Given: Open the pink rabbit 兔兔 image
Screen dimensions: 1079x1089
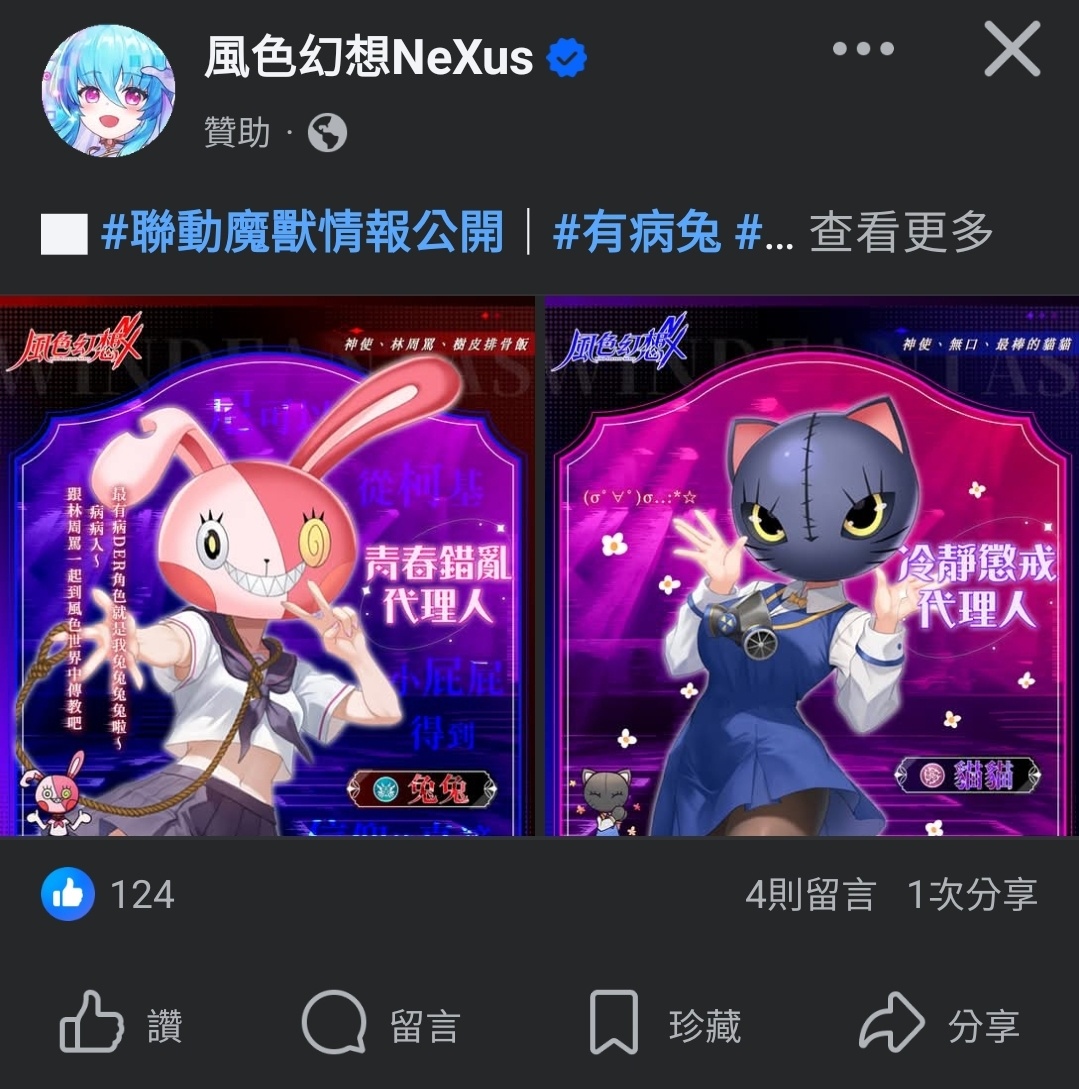Looking at the screenshot, I should point(268,565).
